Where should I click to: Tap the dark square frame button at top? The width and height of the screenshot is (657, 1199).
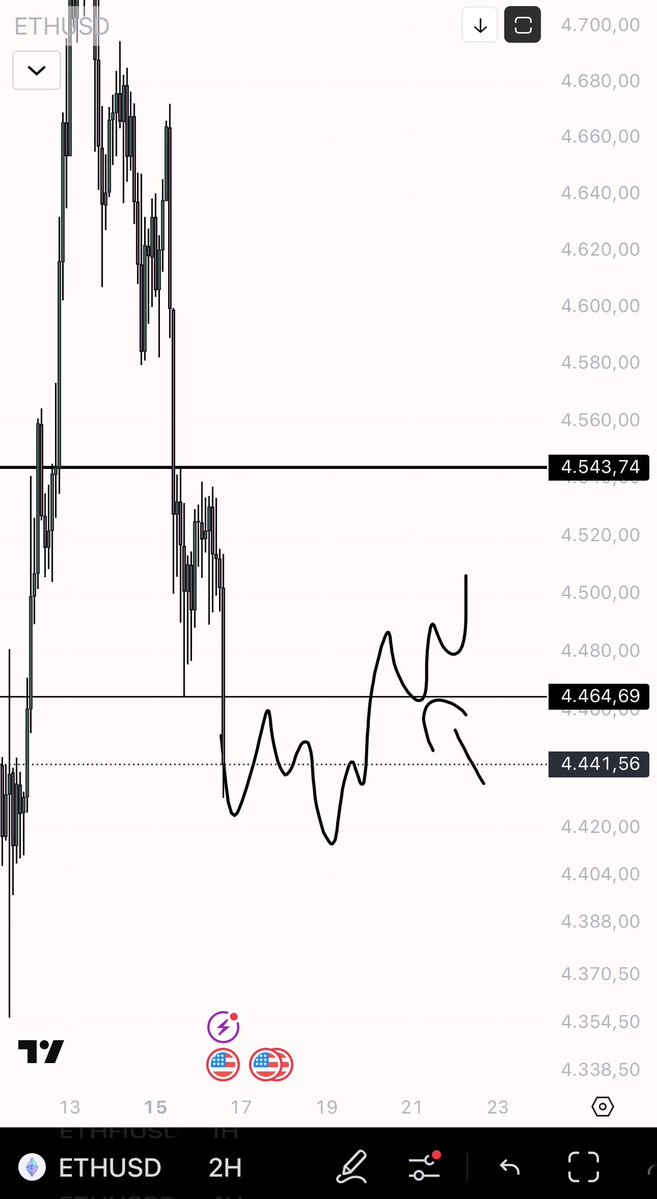pos(522,25)
